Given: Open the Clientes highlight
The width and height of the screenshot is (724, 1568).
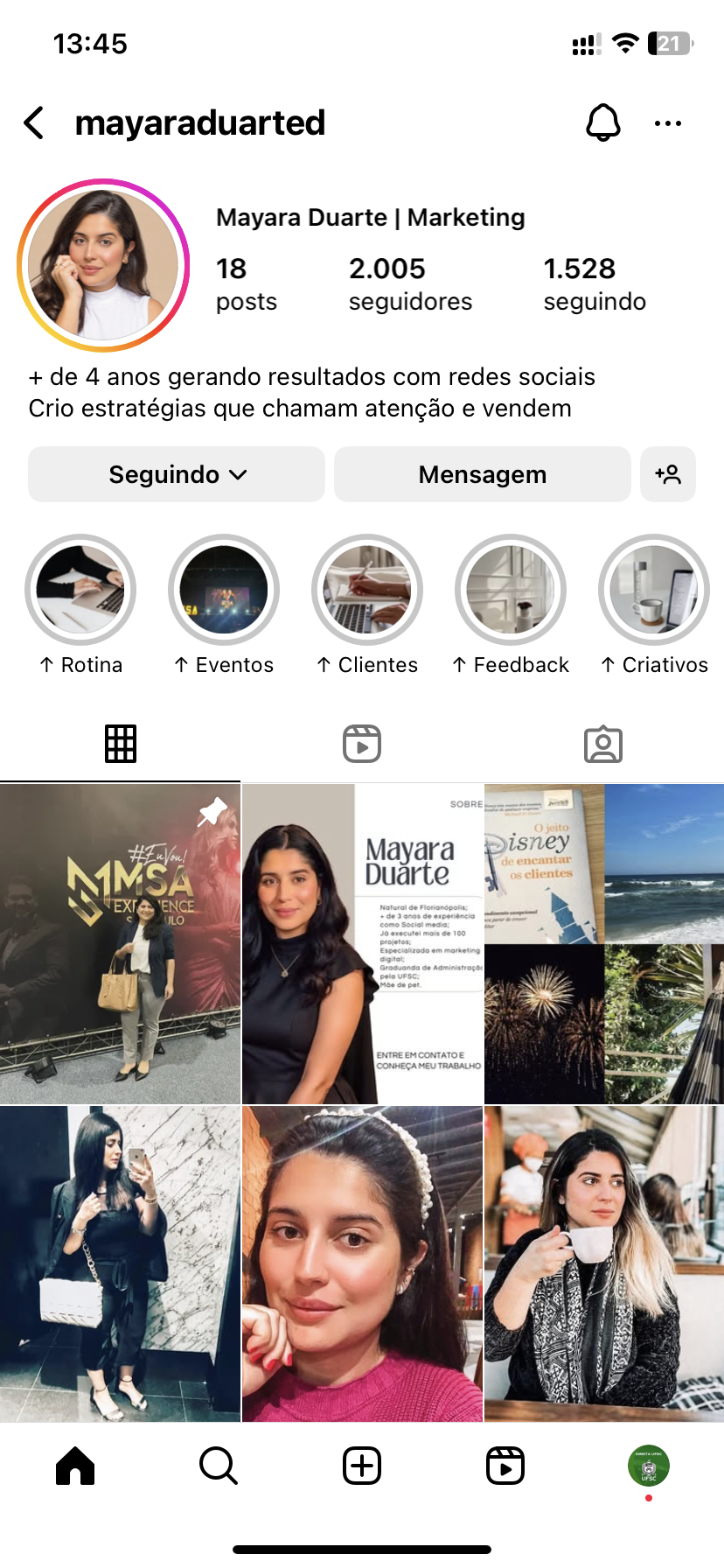Looking at the screenshot, I should 367,590.
